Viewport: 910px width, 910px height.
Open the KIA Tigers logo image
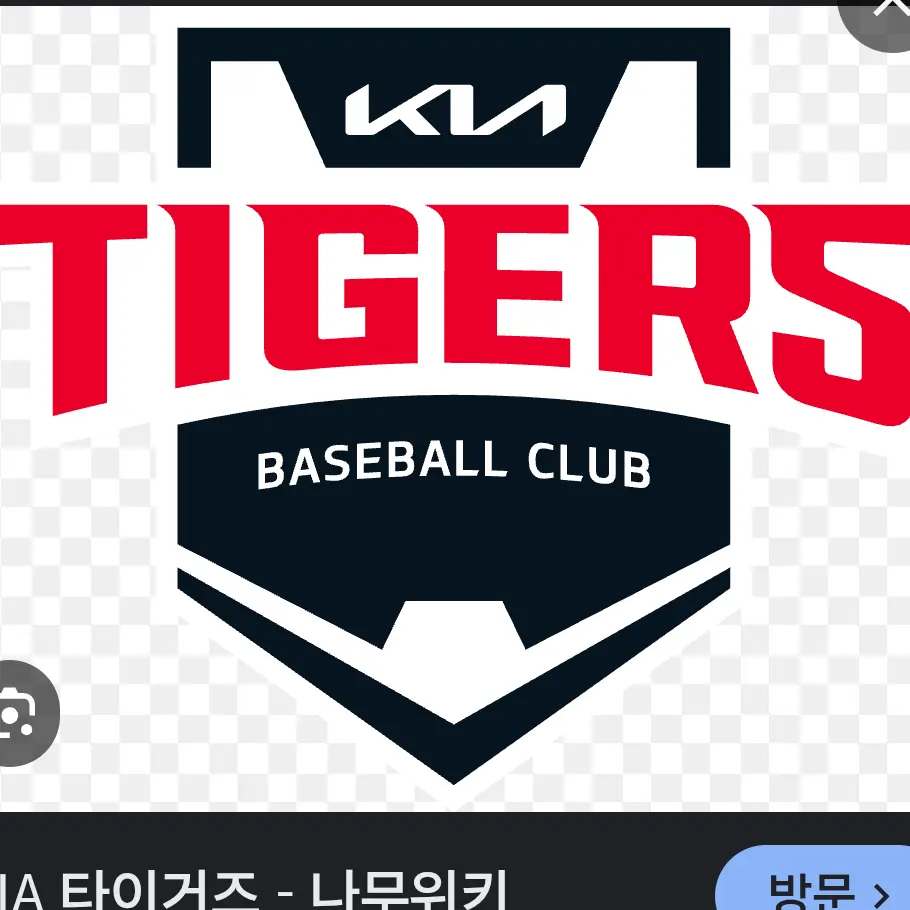[454, 400]
